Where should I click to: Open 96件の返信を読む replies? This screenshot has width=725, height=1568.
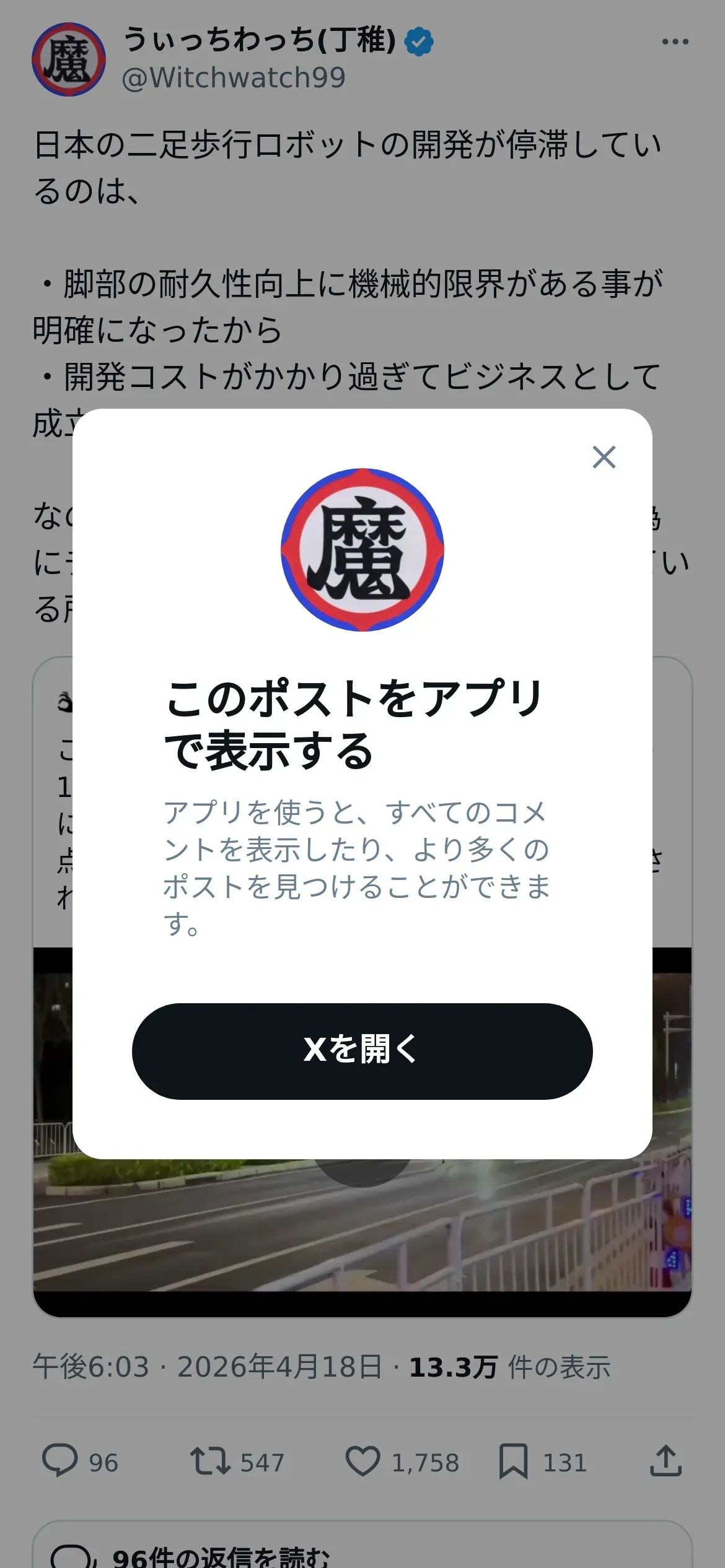point(362,1548)
